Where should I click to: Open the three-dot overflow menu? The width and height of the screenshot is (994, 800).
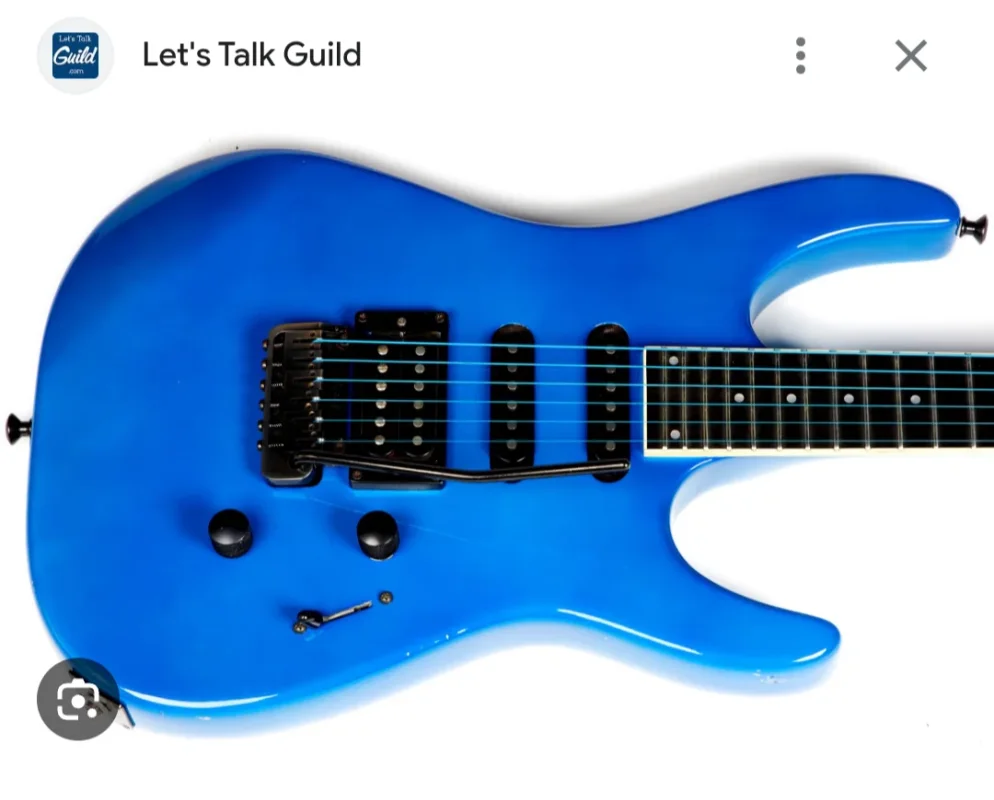coord(800,56)
